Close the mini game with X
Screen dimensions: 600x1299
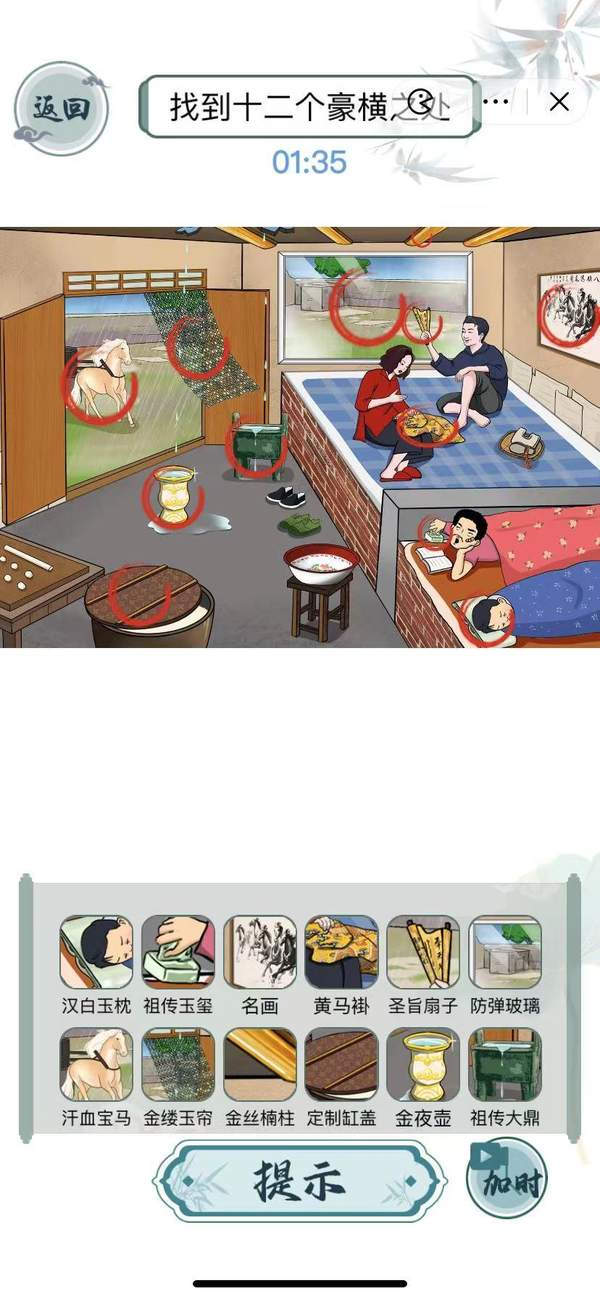[x=559, y=102]
